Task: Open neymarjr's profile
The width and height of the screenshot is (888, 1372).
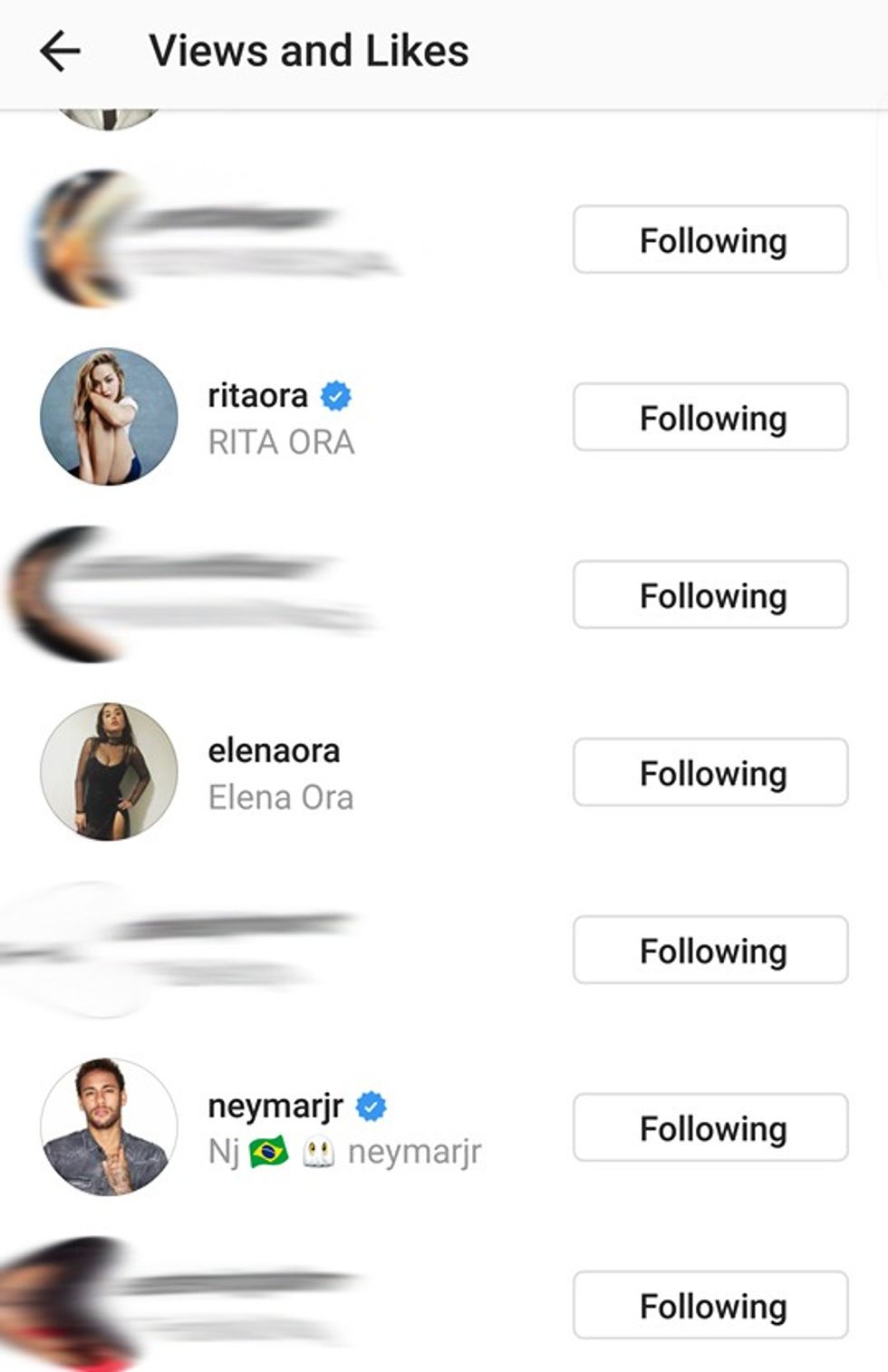Action: [x=275, y=1106]
